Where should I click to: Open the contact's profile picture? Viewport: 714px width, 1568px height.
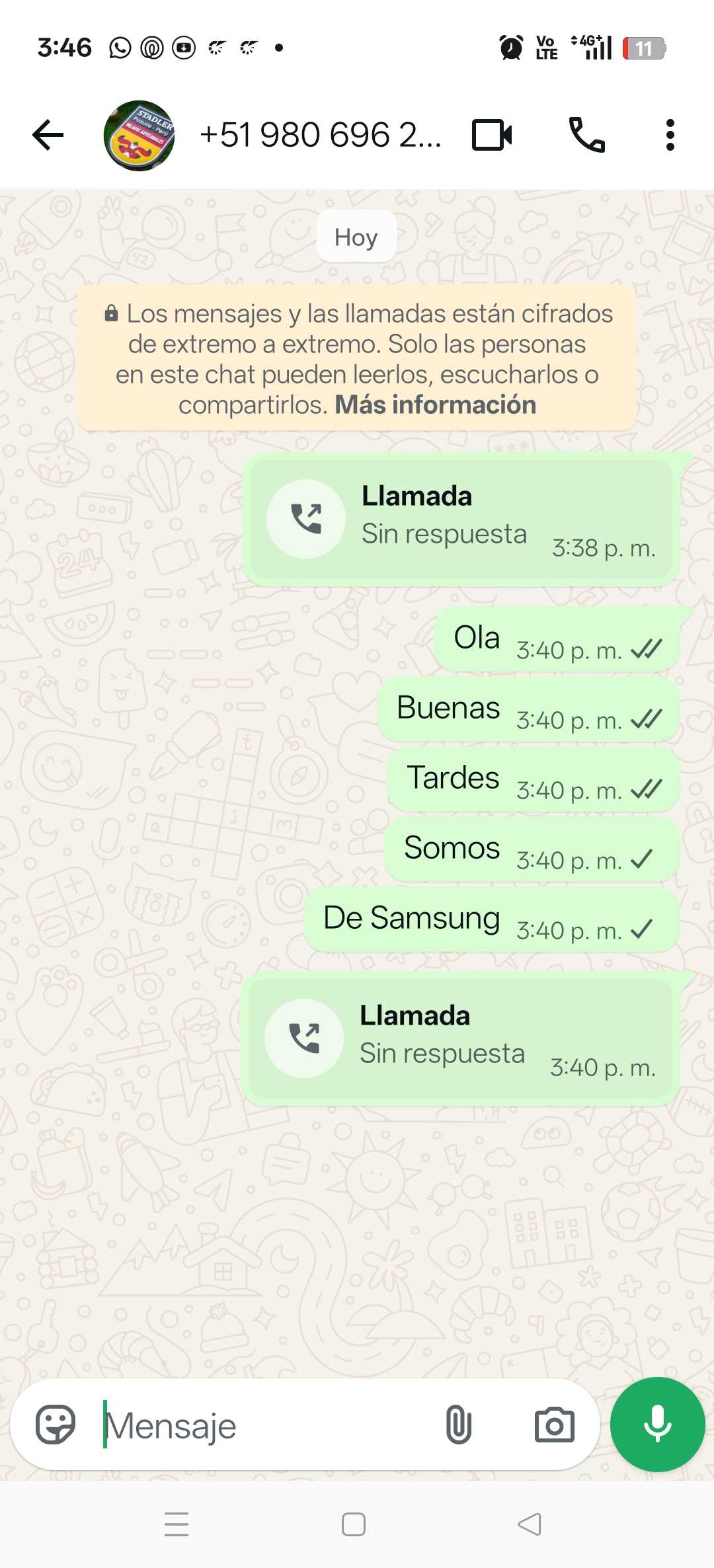click(x=139, y=136)
